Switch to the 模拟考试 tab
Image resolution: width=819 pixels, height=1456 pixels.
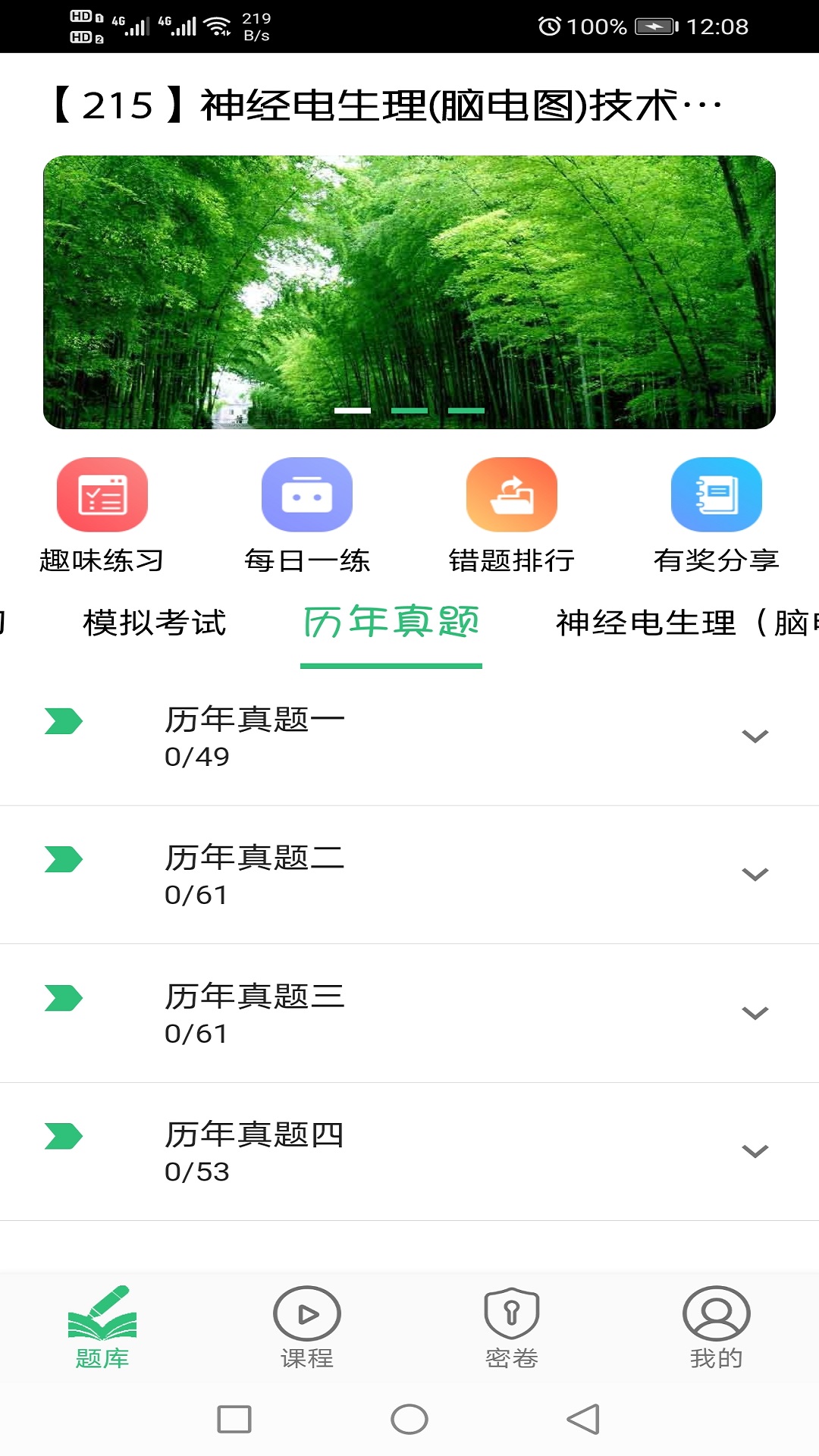point(154,623)
